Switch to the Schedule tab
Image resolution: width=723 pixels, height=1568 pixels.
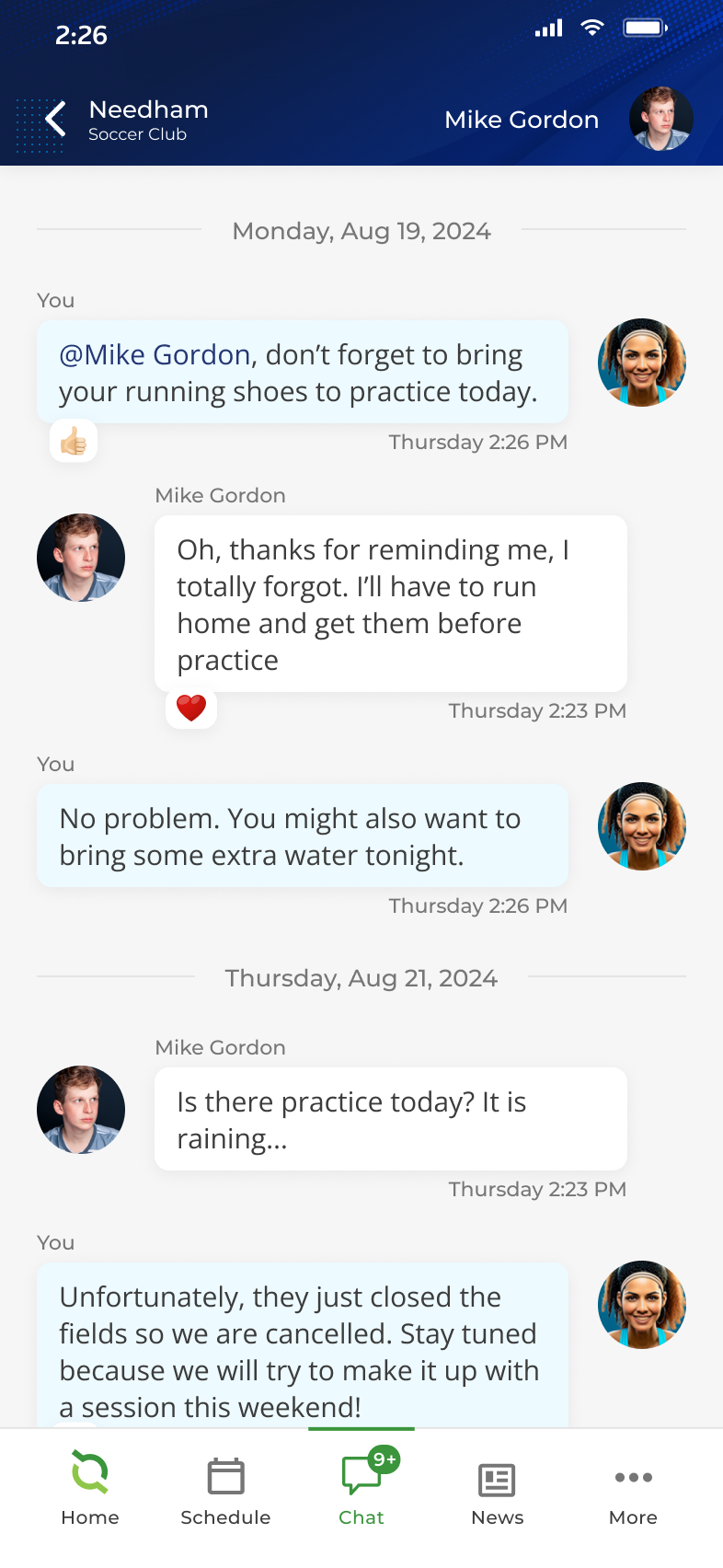[x=225, y=1490]
